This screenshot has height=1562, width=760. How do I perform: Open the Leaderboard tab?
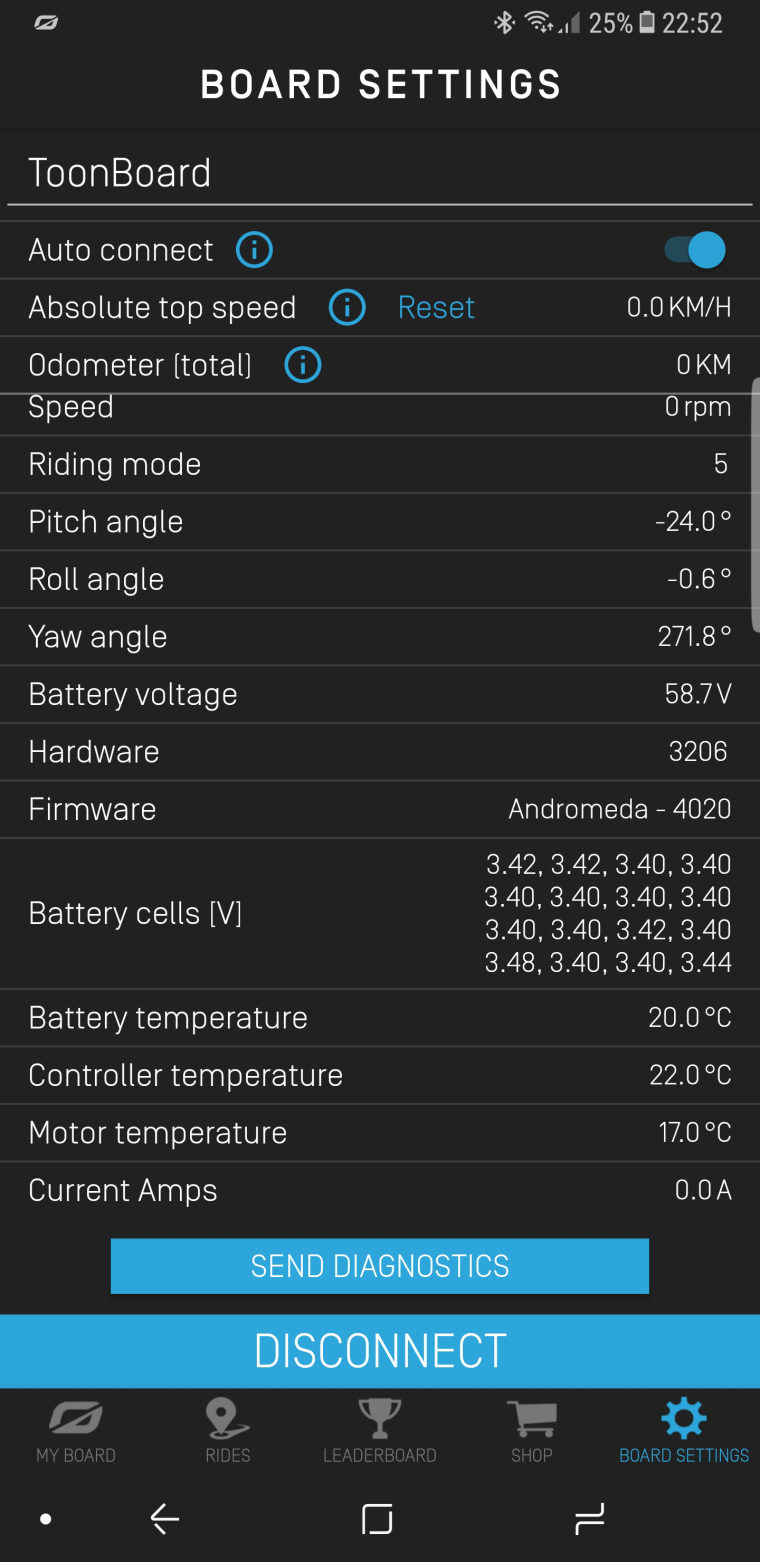(380, 1432)
